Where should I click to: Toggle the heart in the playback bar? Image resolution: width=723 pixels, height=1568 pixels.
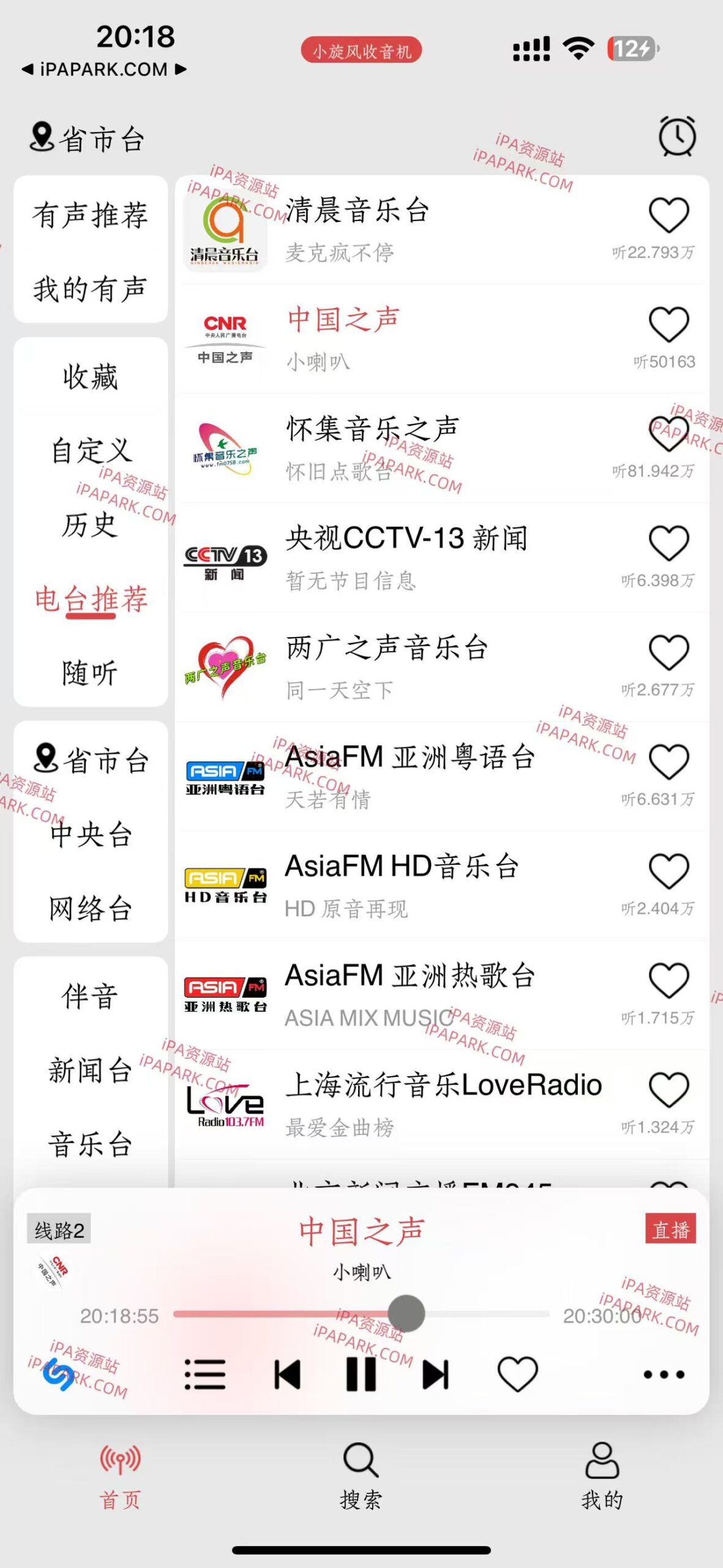(x=518, y=1373)
